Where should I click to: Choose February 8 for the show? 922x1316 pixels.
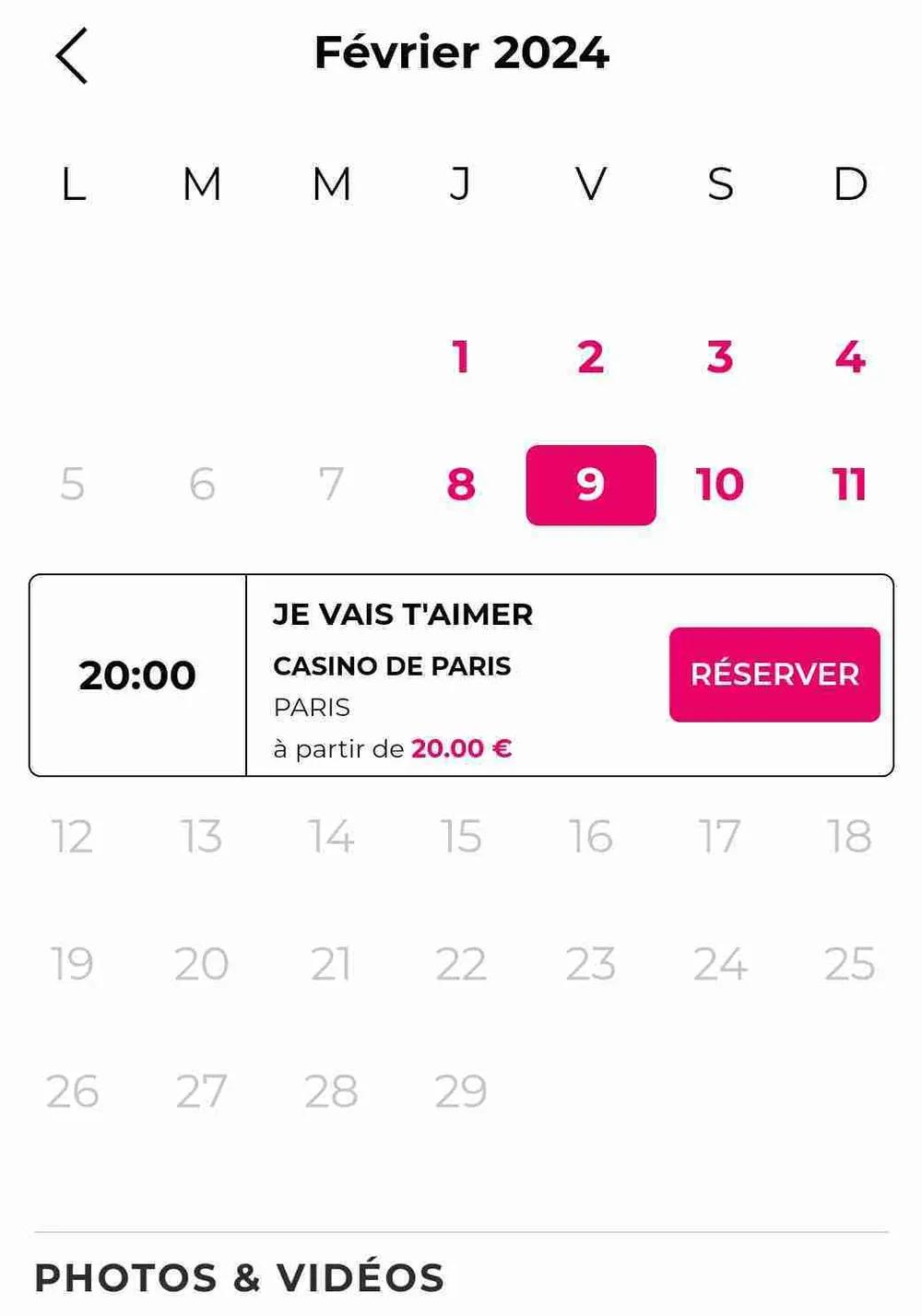(x=462, y=484)
